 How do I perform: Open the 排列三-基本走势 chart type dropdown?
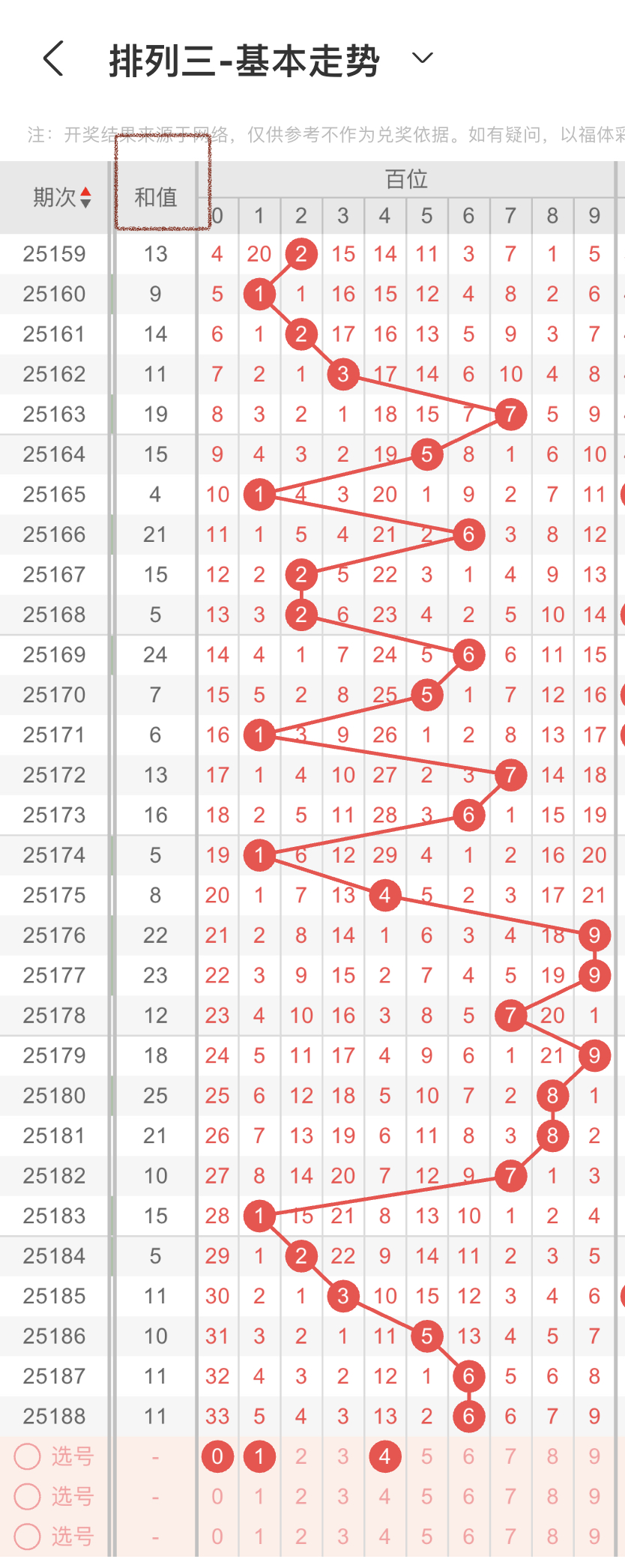pos(423,58)
